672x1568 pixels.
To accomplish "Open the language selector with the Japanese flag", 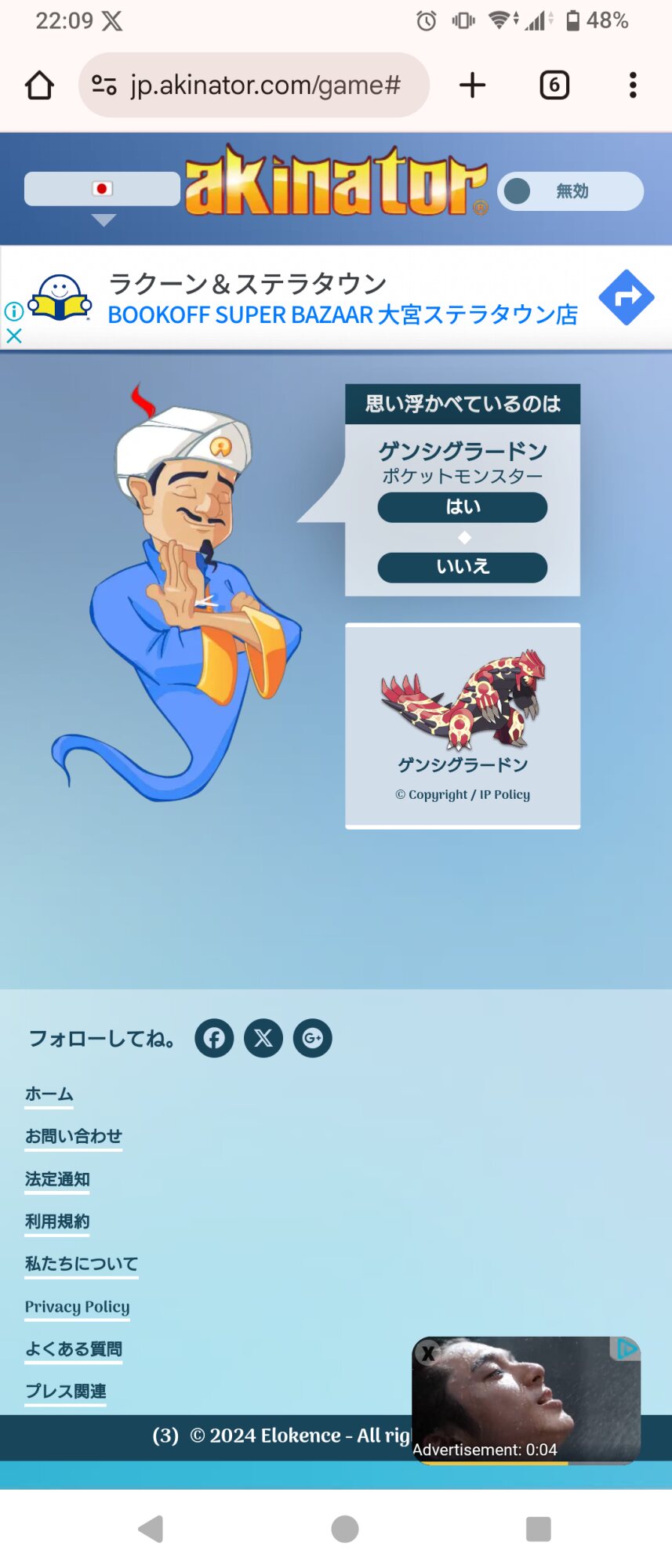I will click(102, 190).
